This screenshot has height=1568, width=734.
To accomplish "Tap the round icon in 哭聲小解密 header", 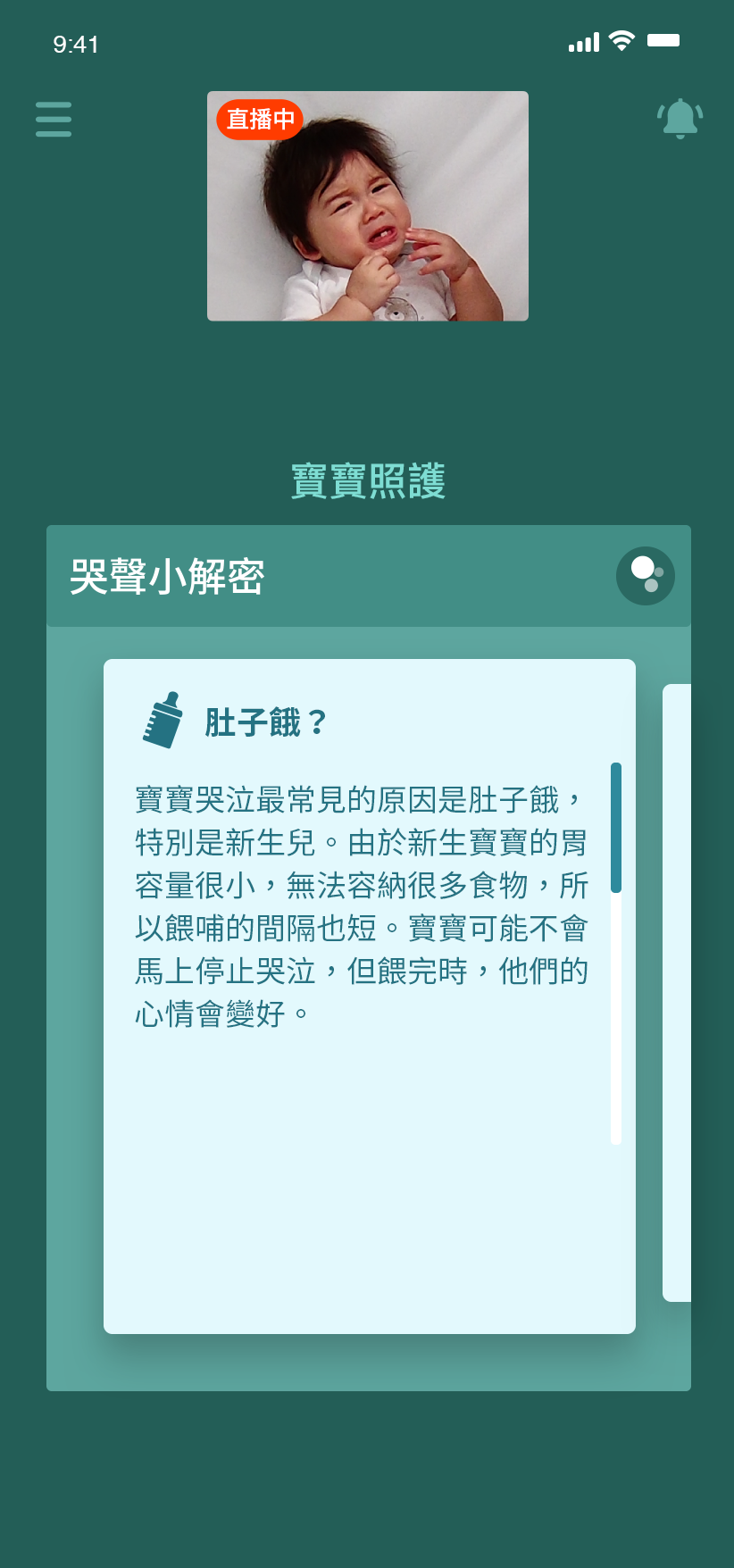I will click(x=645, y=576).
